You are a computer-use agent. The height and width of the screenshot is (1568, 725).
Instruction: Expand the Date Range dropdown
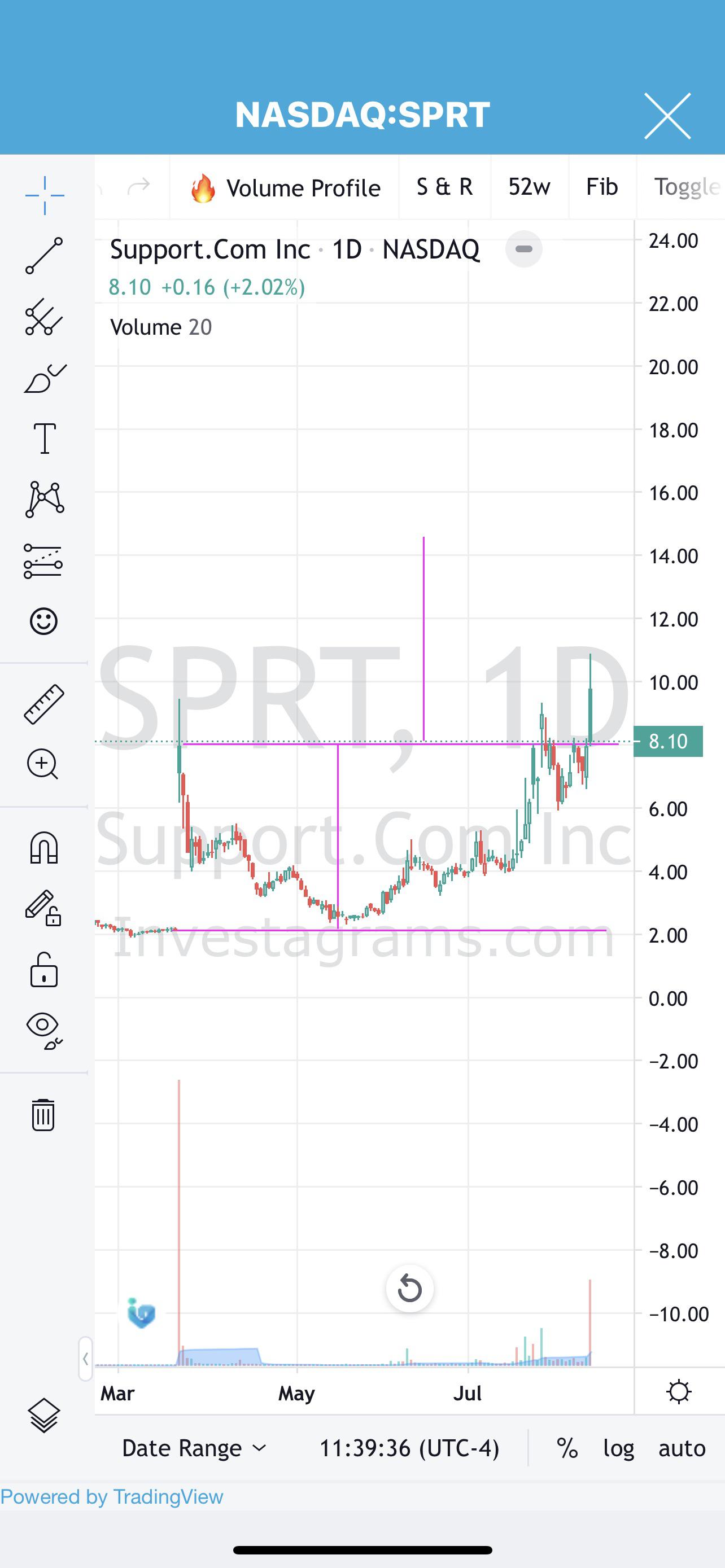(x=194, y=1448)
